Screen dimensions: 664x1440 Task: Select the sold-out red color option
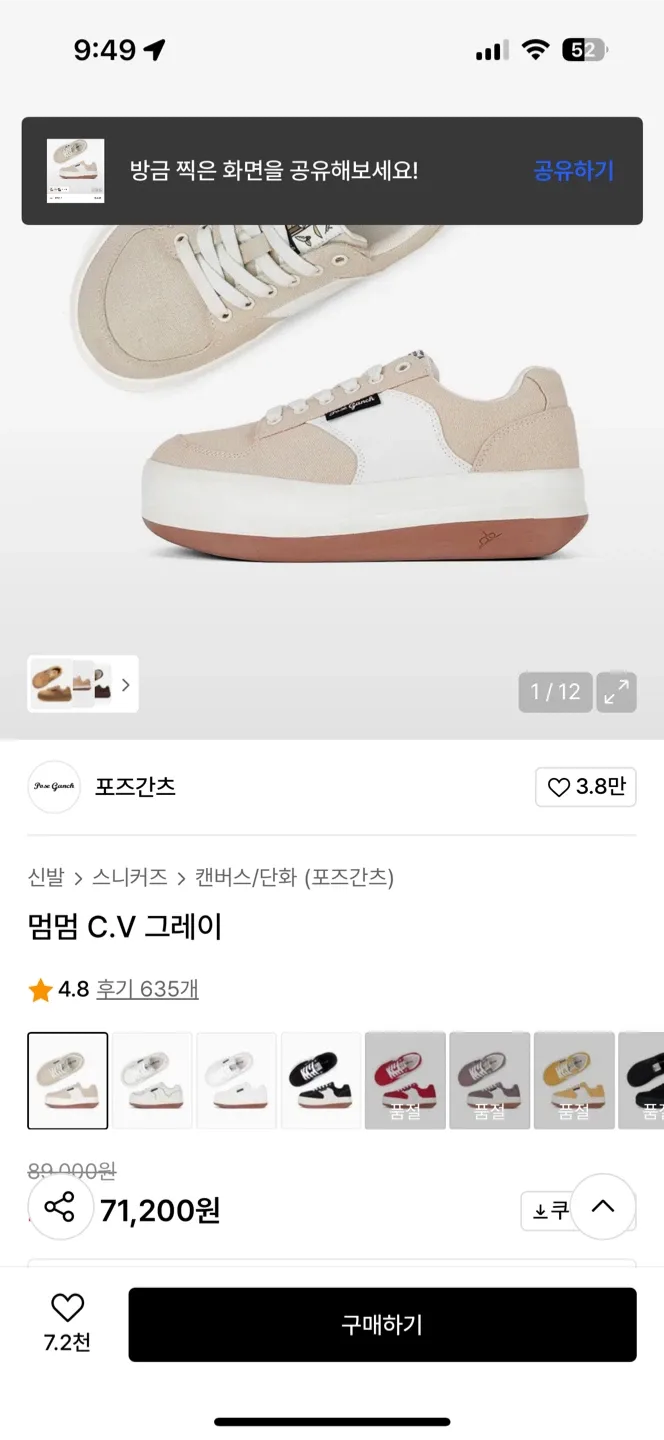pyautogui.click(x=405, y=1080)
